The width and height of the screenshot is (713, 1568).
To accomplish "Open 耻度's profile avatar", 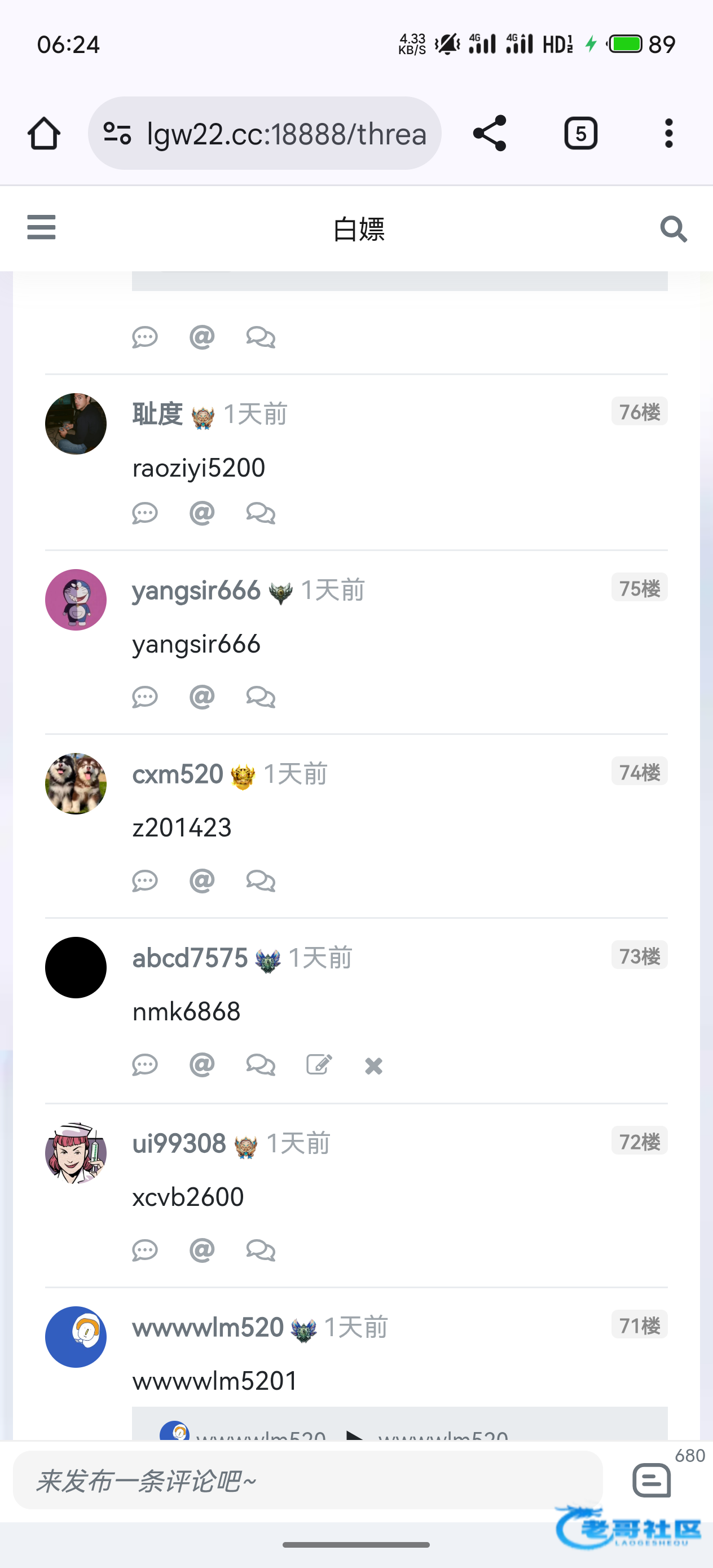I will [76, 424].
